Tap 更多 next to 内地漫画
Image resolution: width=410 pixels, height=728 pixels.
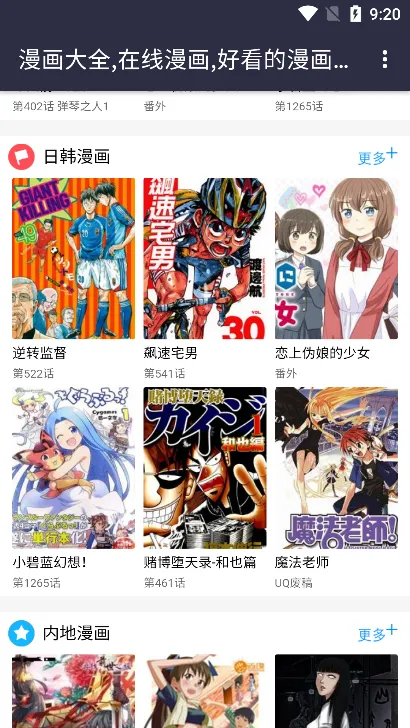pos(377,633)
